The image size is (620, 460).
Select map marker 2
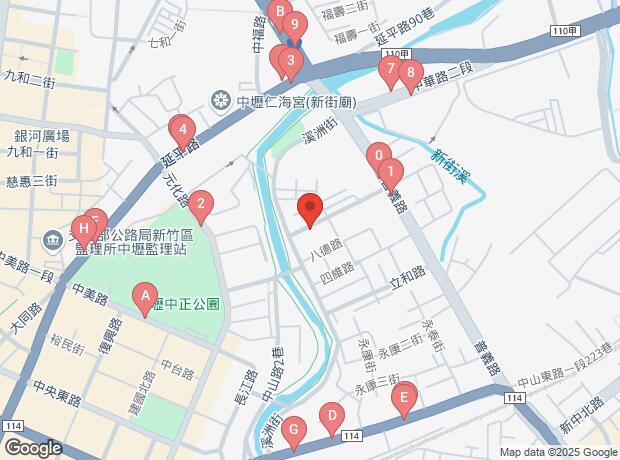tap(201, 205)
